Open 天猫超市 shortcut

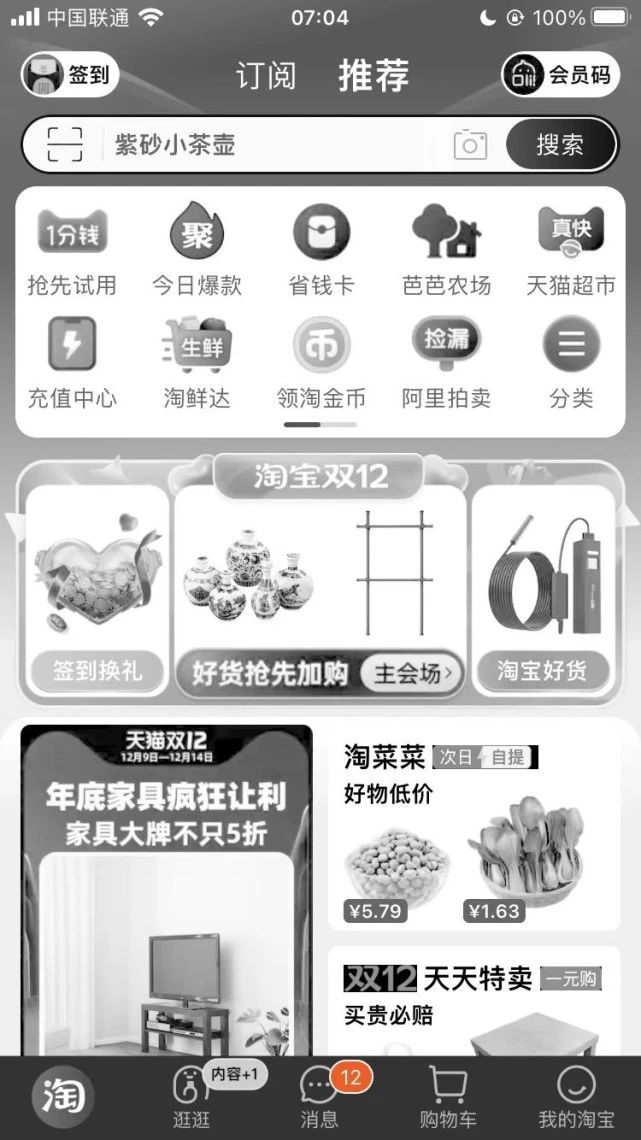(x=571, y=250)
